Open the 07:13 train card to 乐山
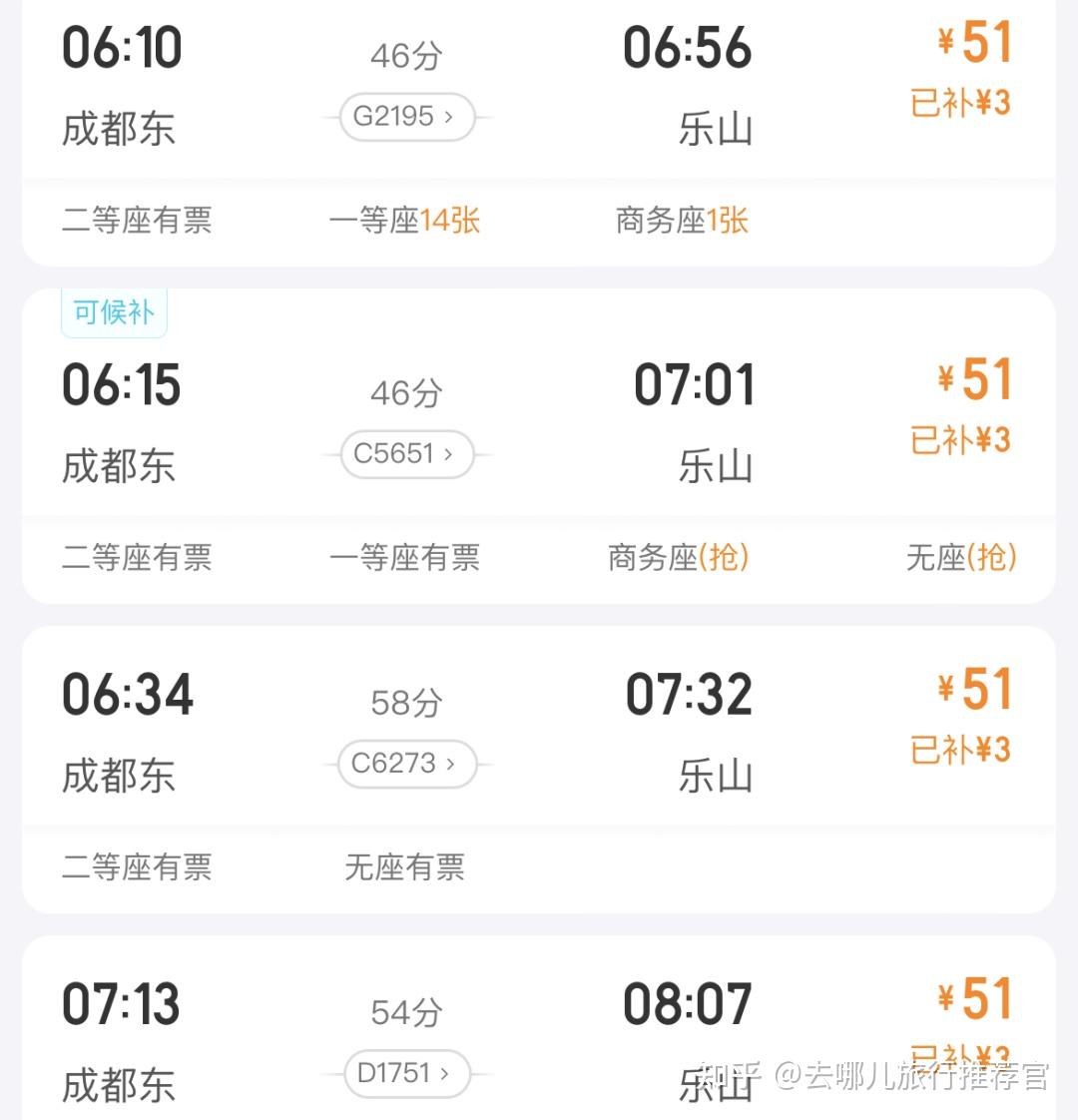1078x1120 pixels. click(539, 1028)
